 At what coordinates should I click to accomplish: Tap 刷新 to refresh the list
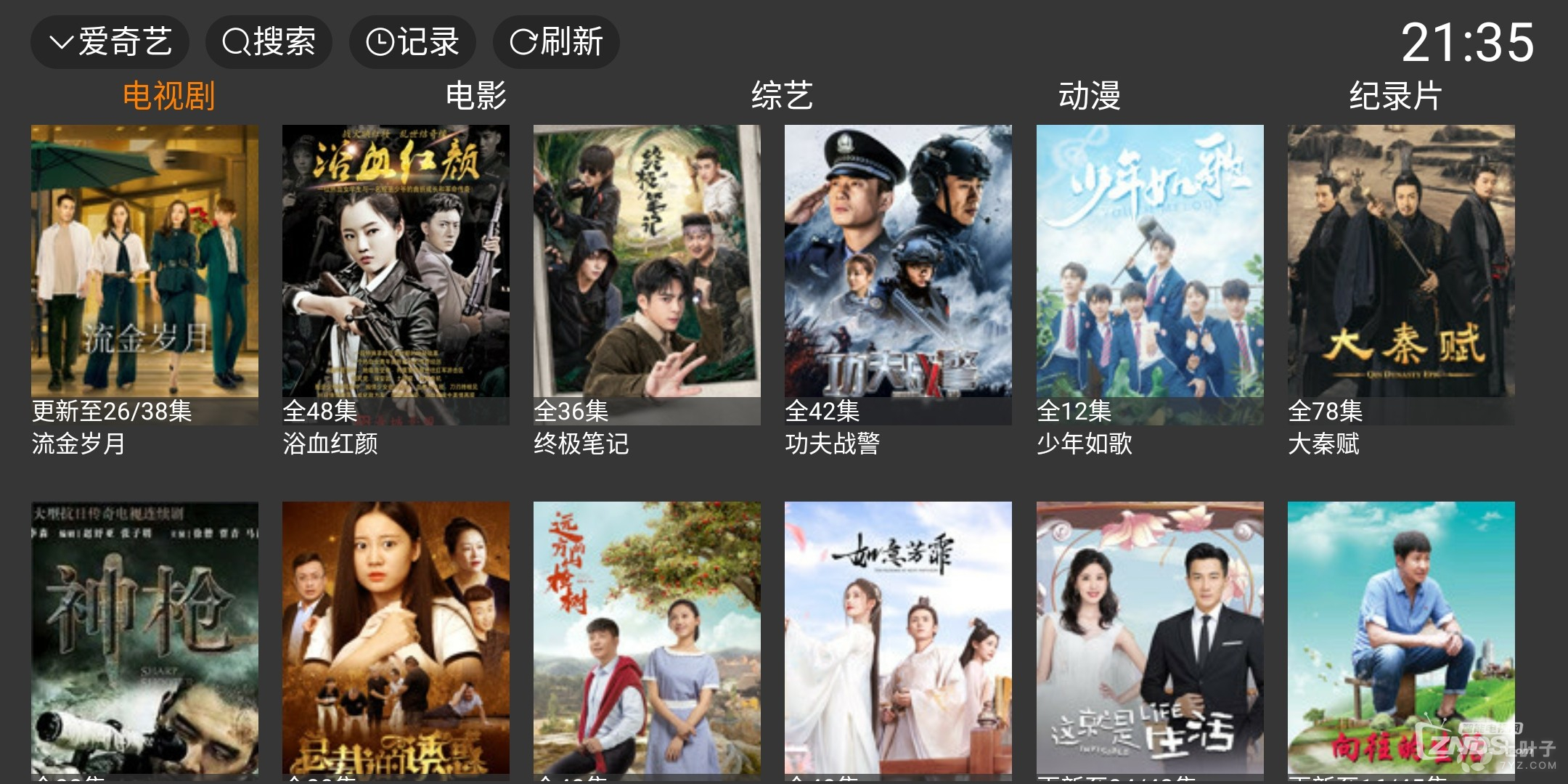(x=556, y=42)
